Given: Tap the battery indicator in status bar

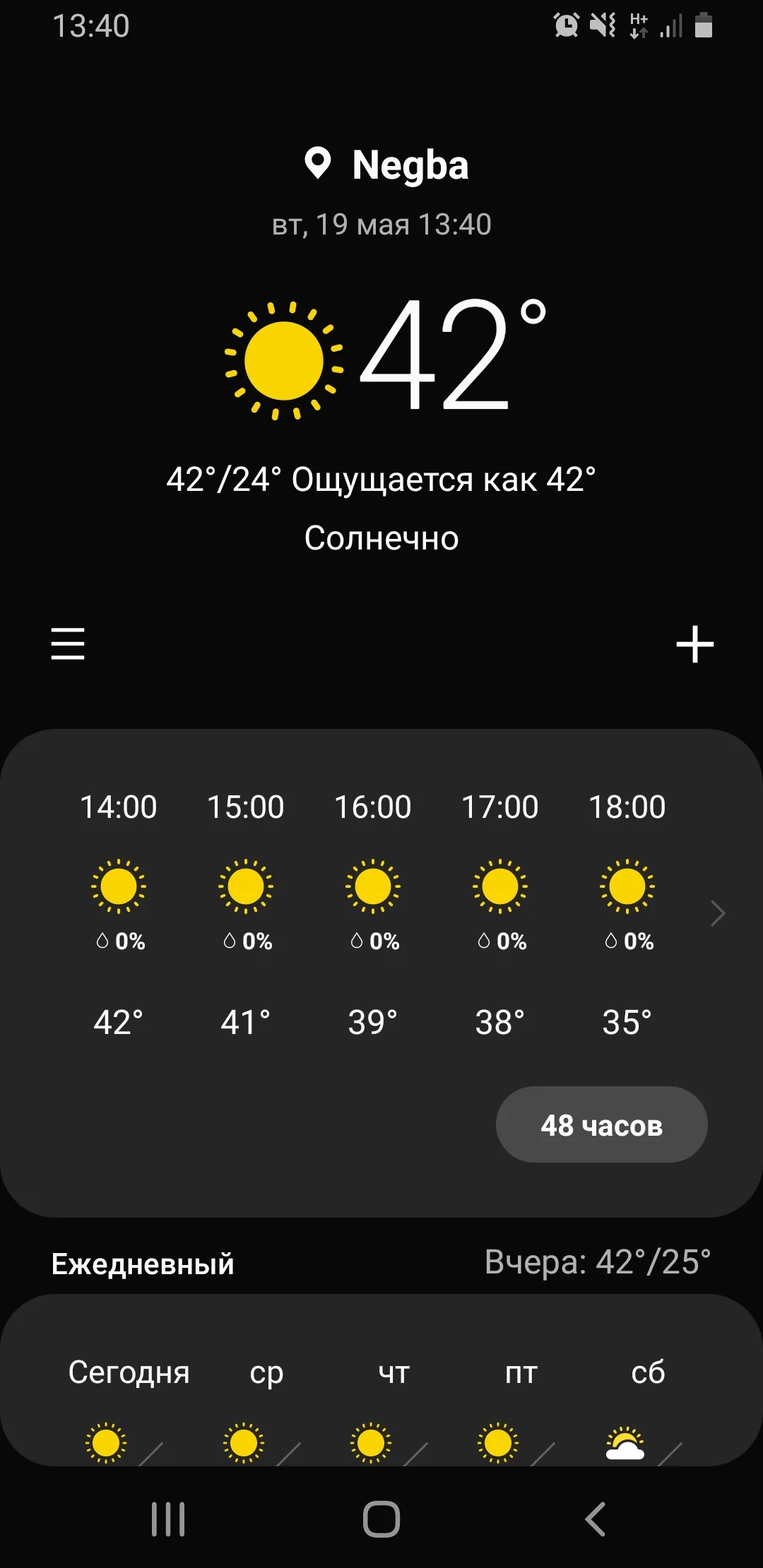Looking at the screenshot, I should pos(704,26).
